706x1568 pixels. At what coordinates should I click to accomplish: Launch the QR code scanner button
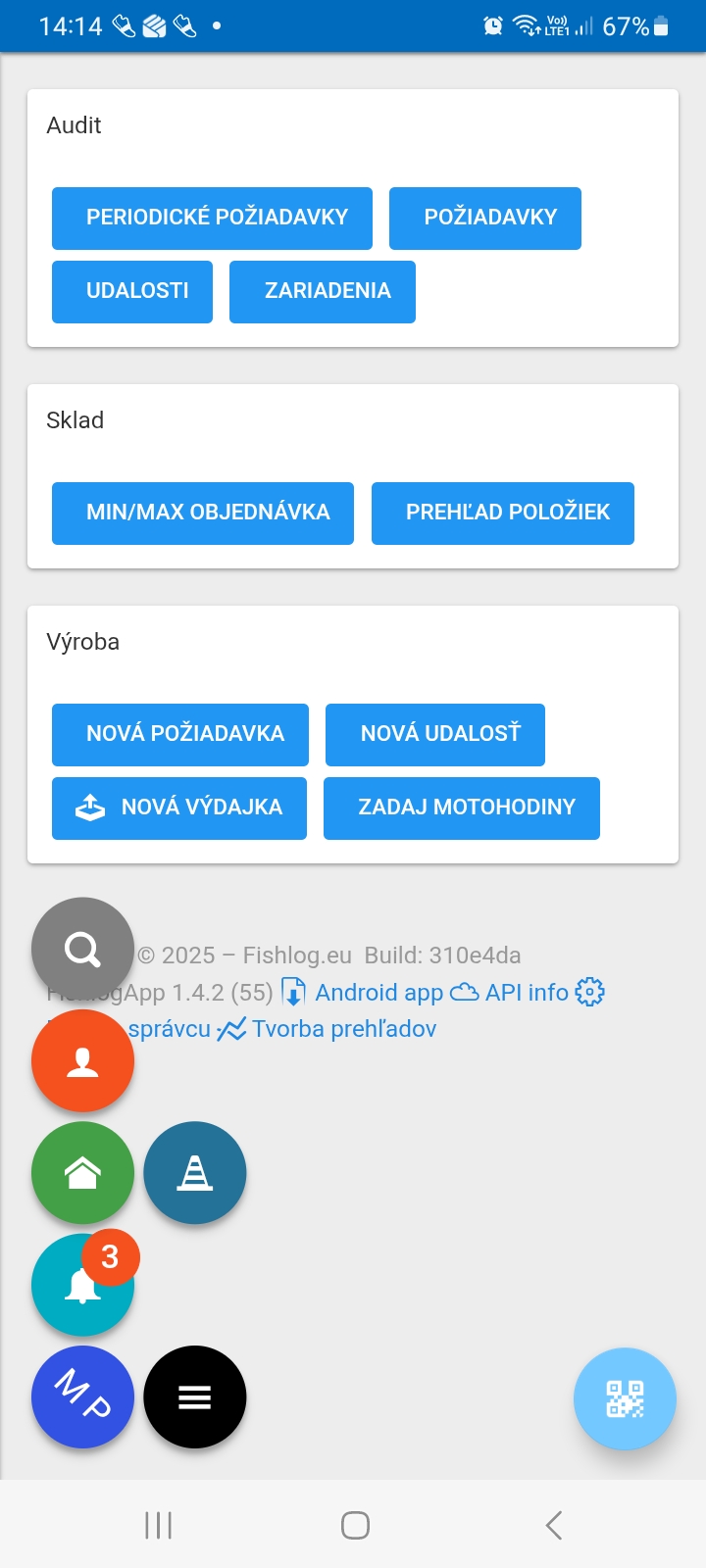pyautogui.click(x=625, y=1398)
